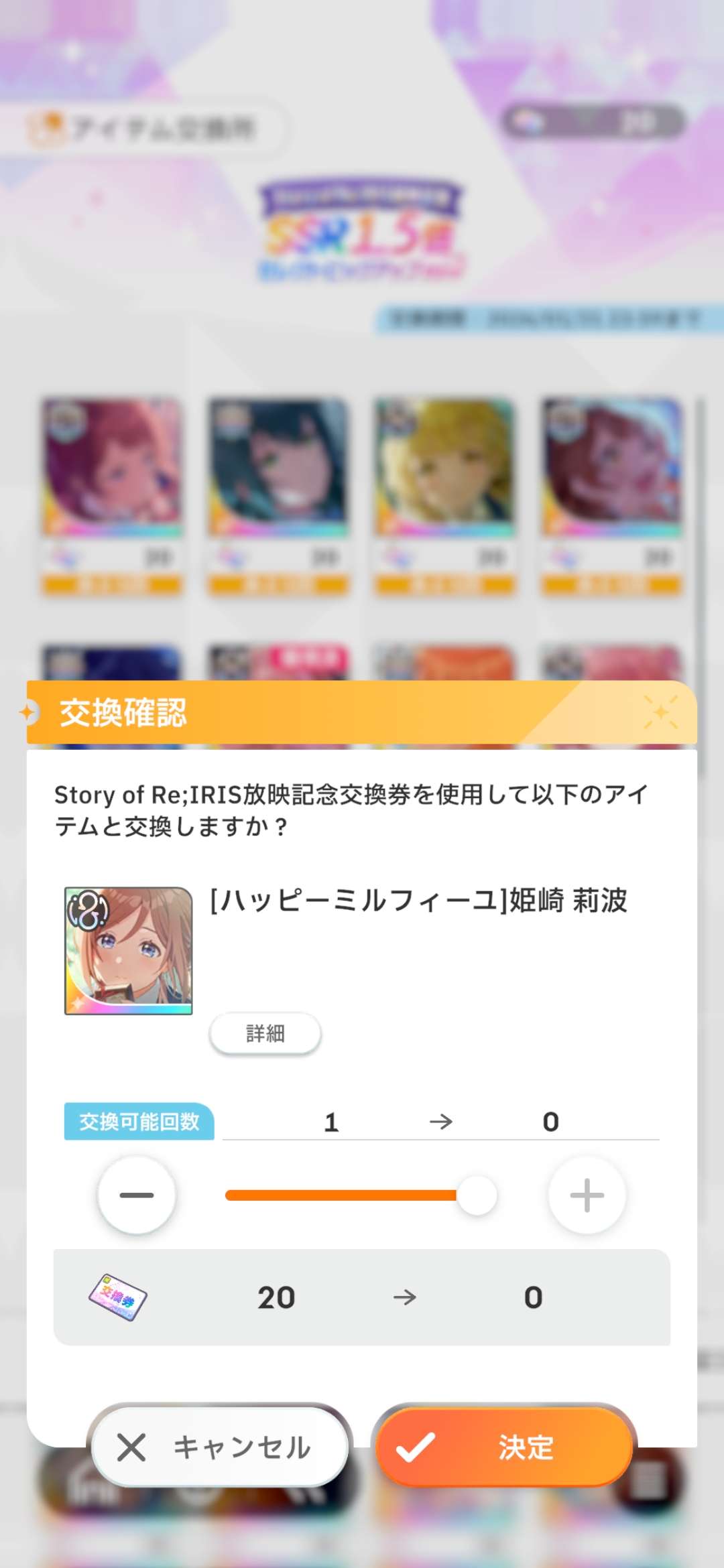Increase exchange quantity with plus button
This screenshot has height=1568, width=724.
587,1195
